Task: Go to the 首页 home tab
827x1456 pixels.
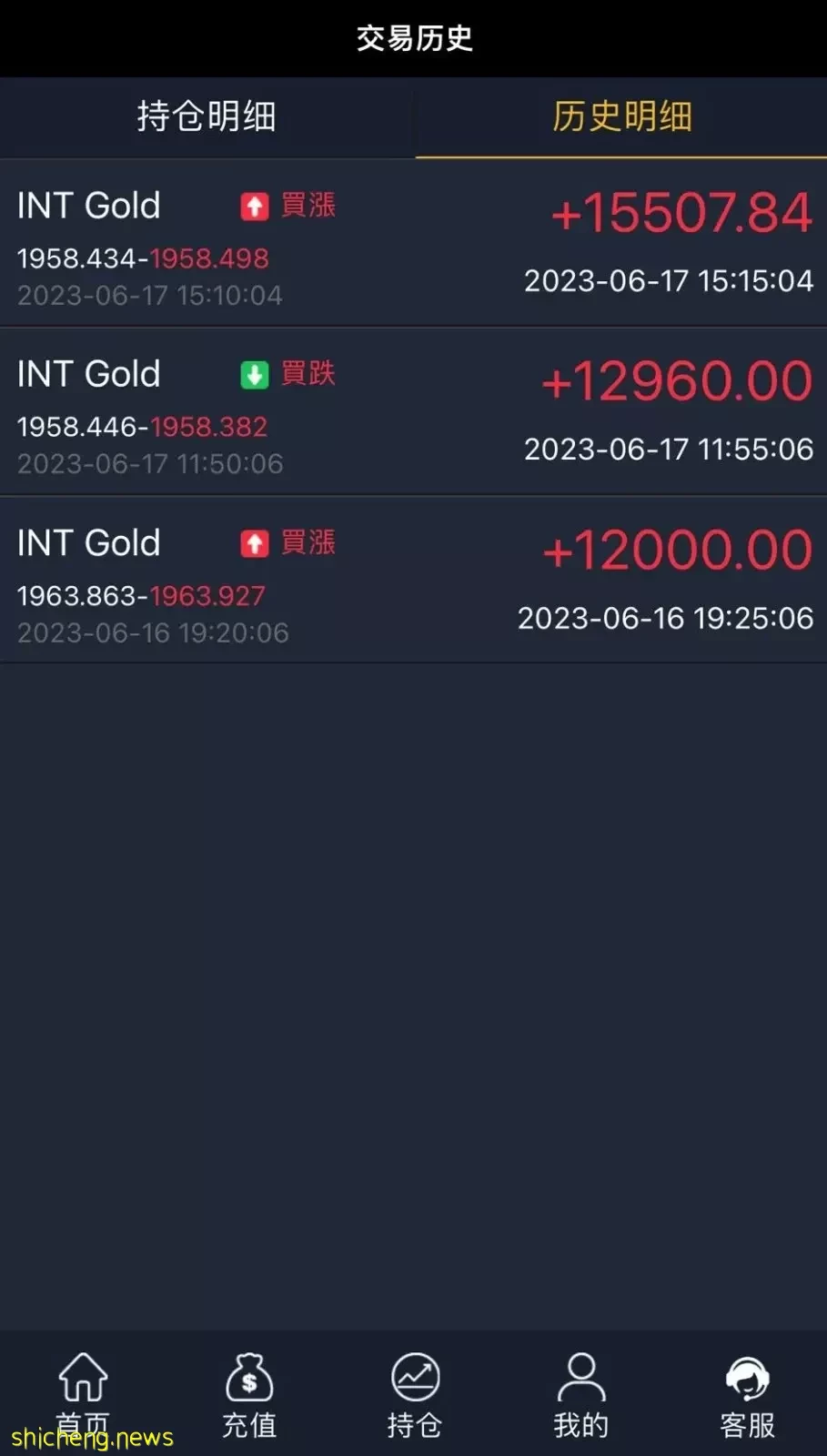Action: [83, 1395]
